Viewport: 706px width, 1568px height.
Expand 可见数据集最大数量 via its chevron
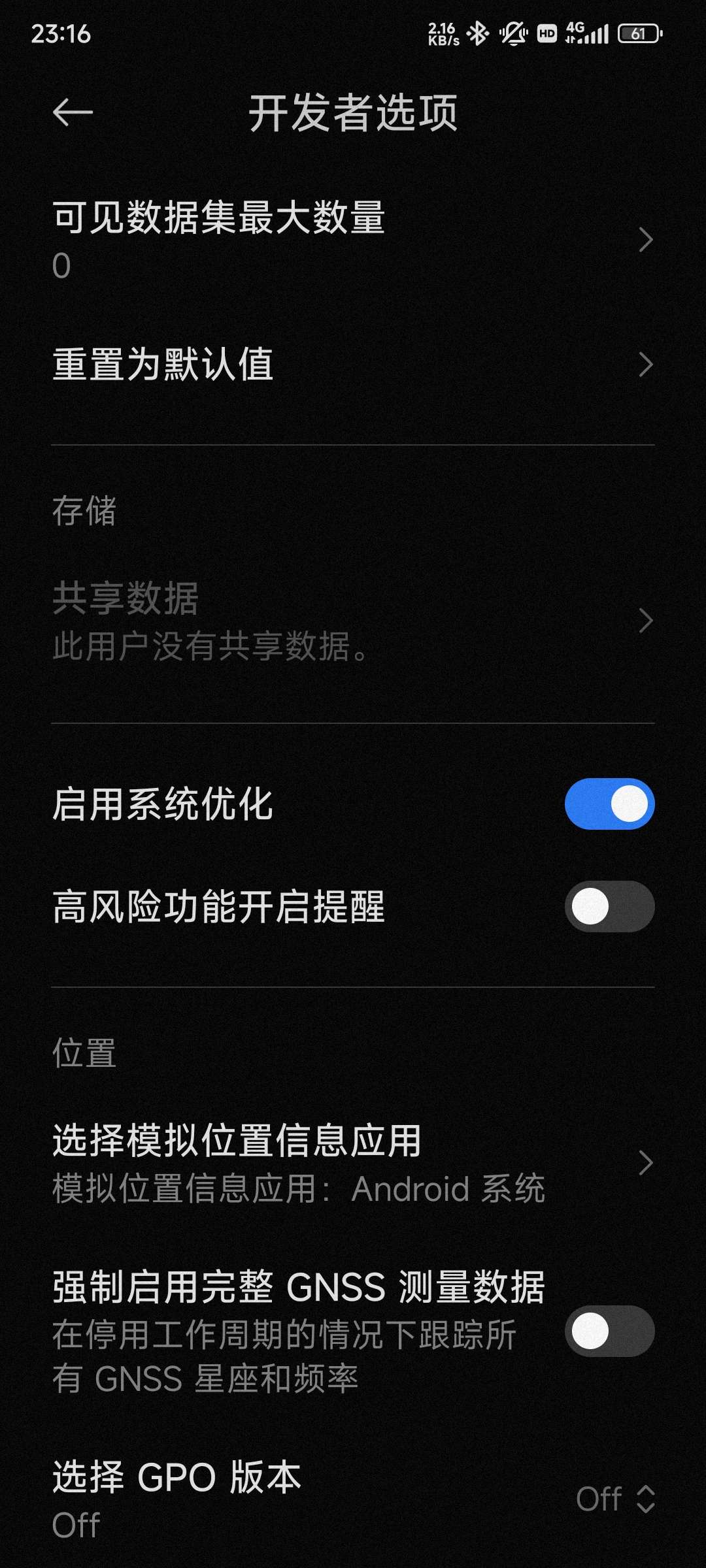(646, 240)
